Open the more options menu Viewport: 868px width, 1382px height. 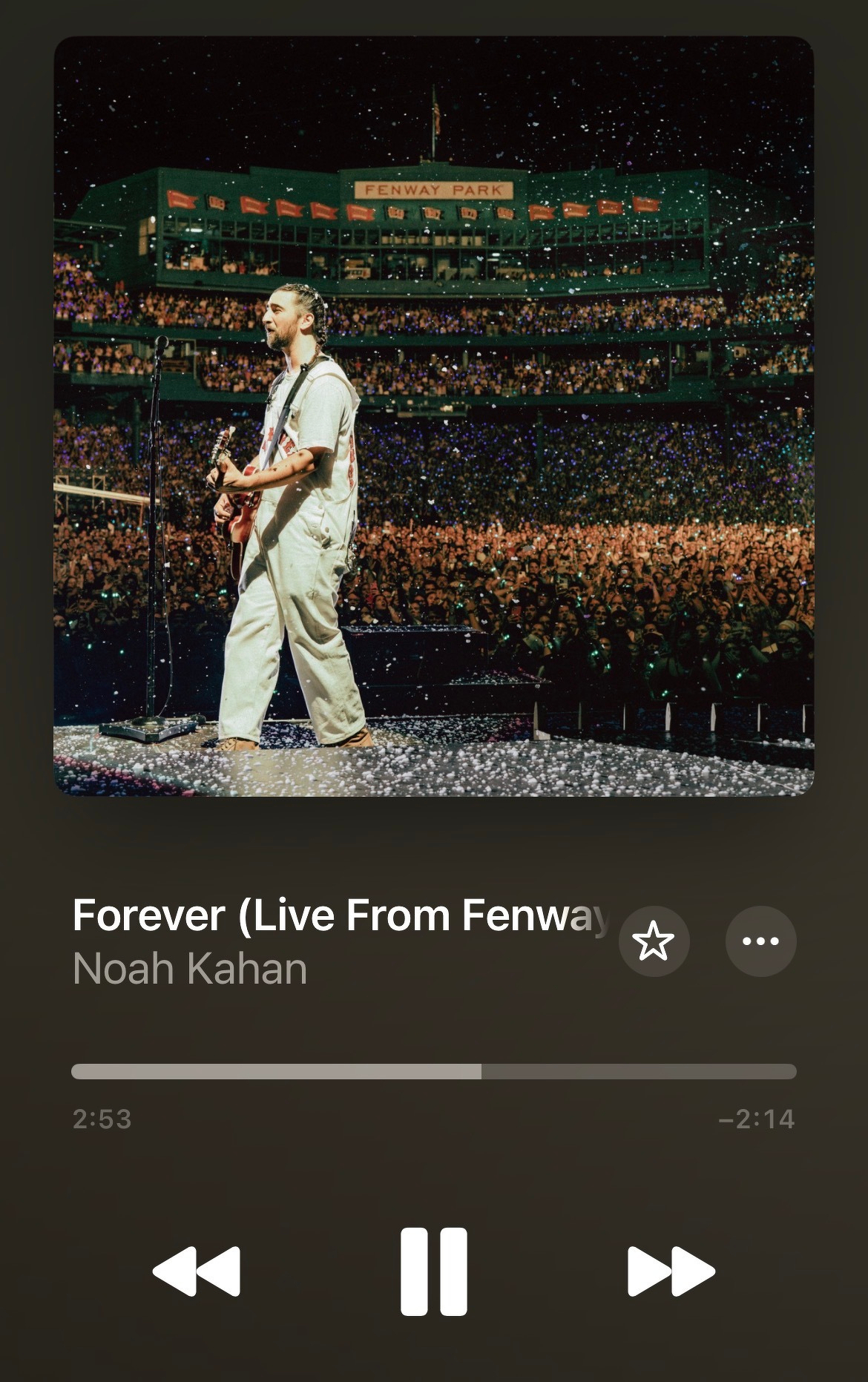(760, 941)
